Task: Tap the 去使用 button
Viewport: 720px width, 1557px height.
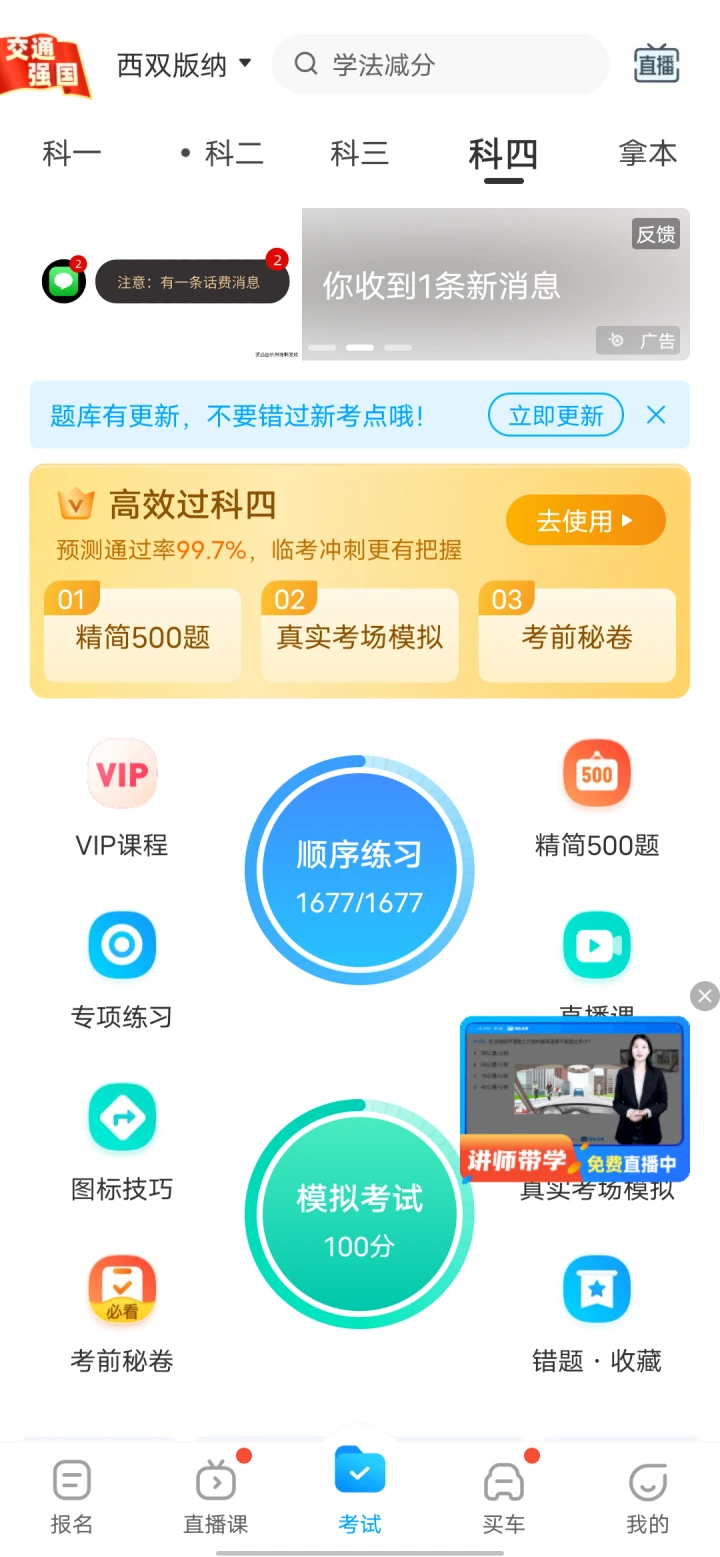Action: pos(585,520)
